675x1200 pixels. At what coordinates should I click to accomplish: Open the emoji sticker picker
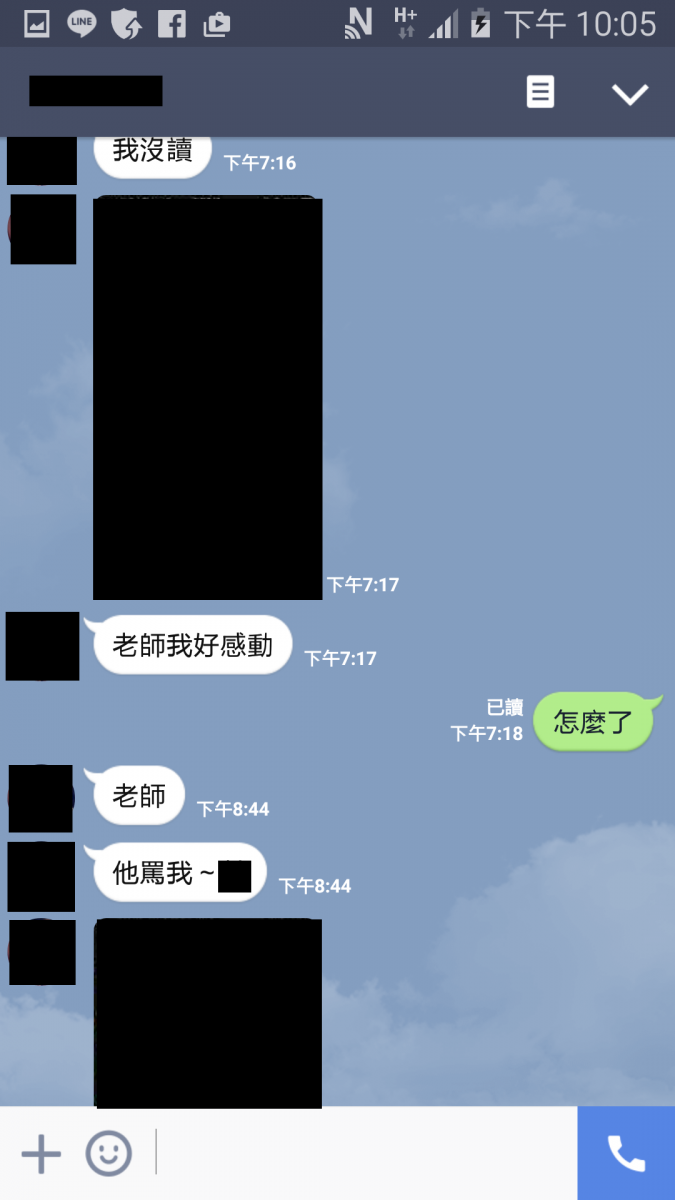pyautogui.click(x=108, y=1154)
